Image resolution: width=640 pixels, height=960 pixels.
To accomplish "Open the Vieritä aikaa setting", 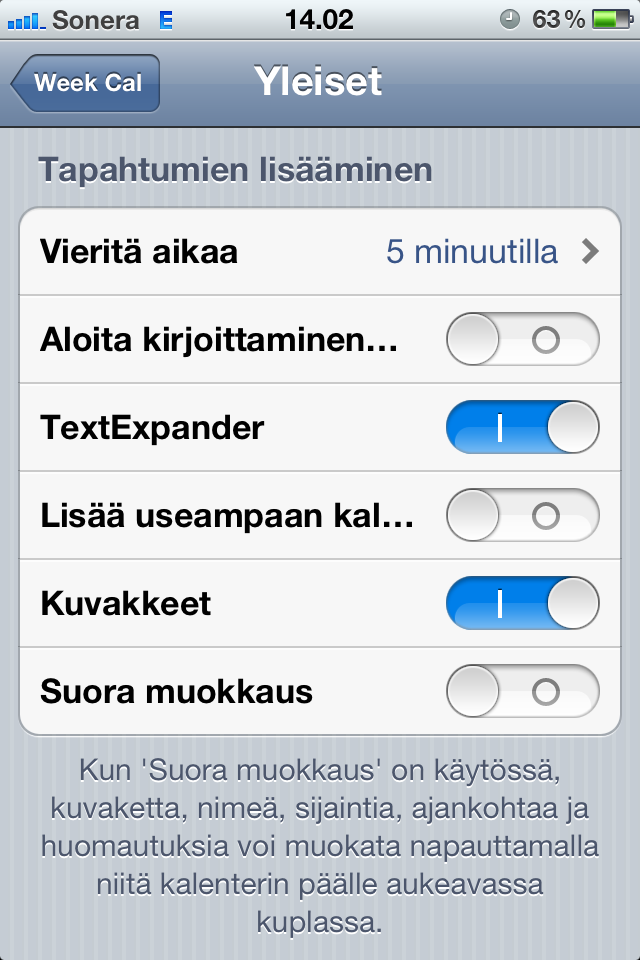I will 320,252.
